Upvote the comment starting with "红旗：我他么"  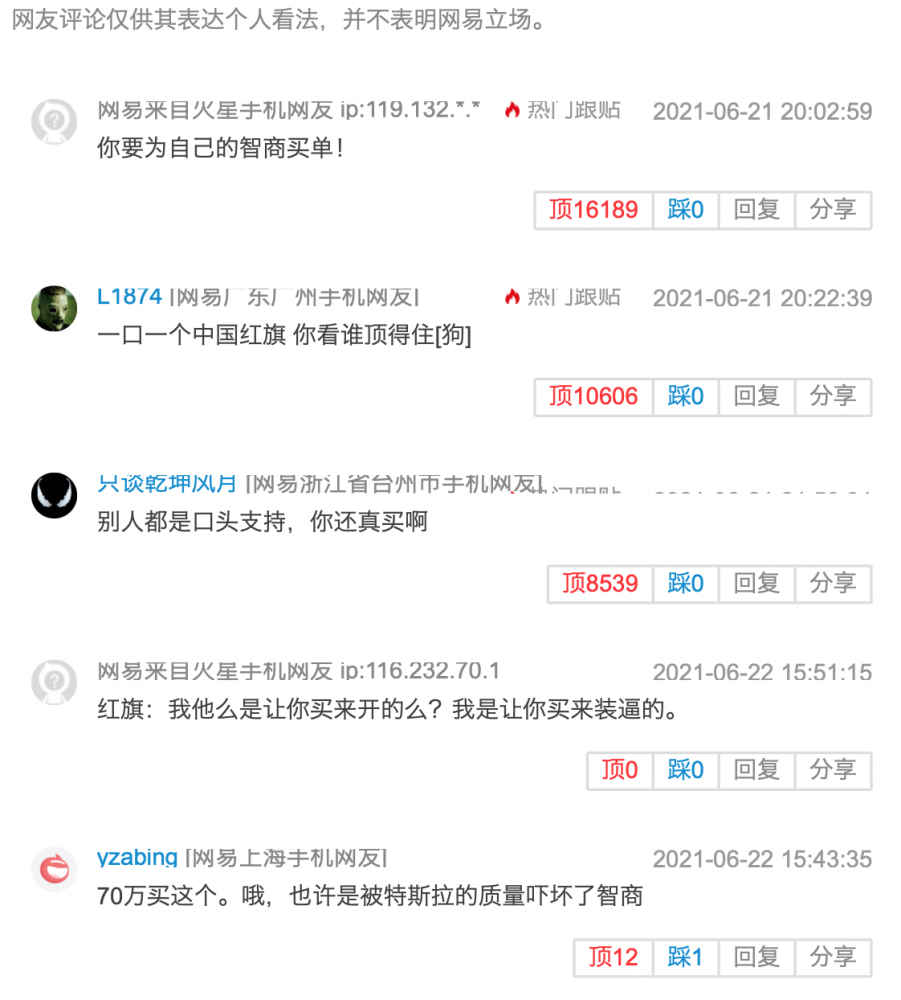tap(619, 771)
